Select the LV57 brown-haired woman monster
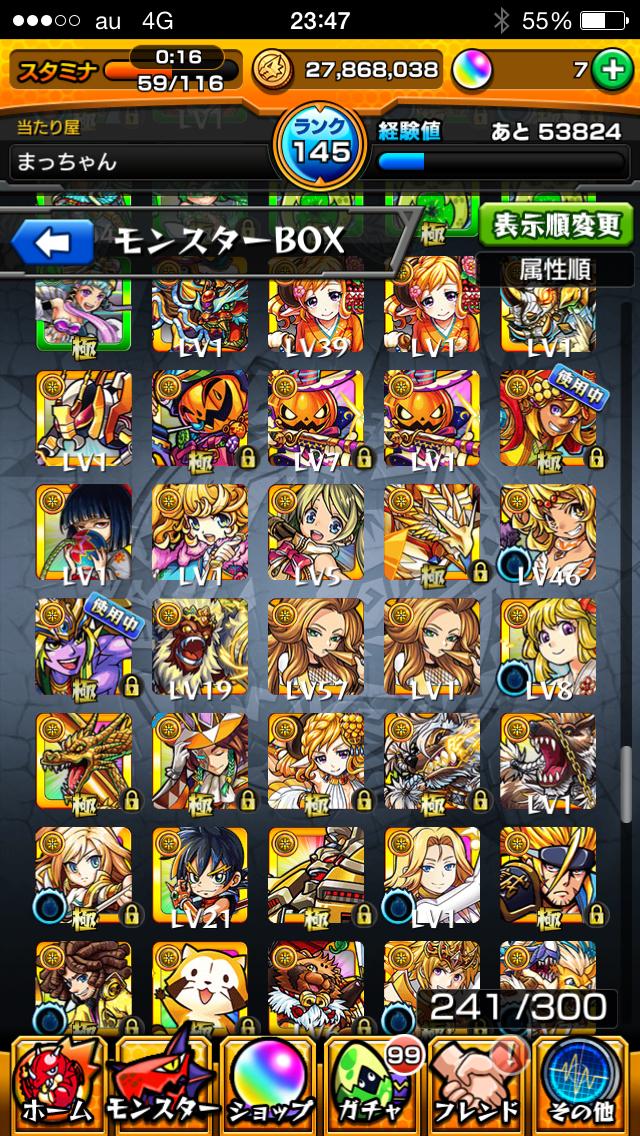The width and height of the screenshot is (640, 1136). coord(316,646)
